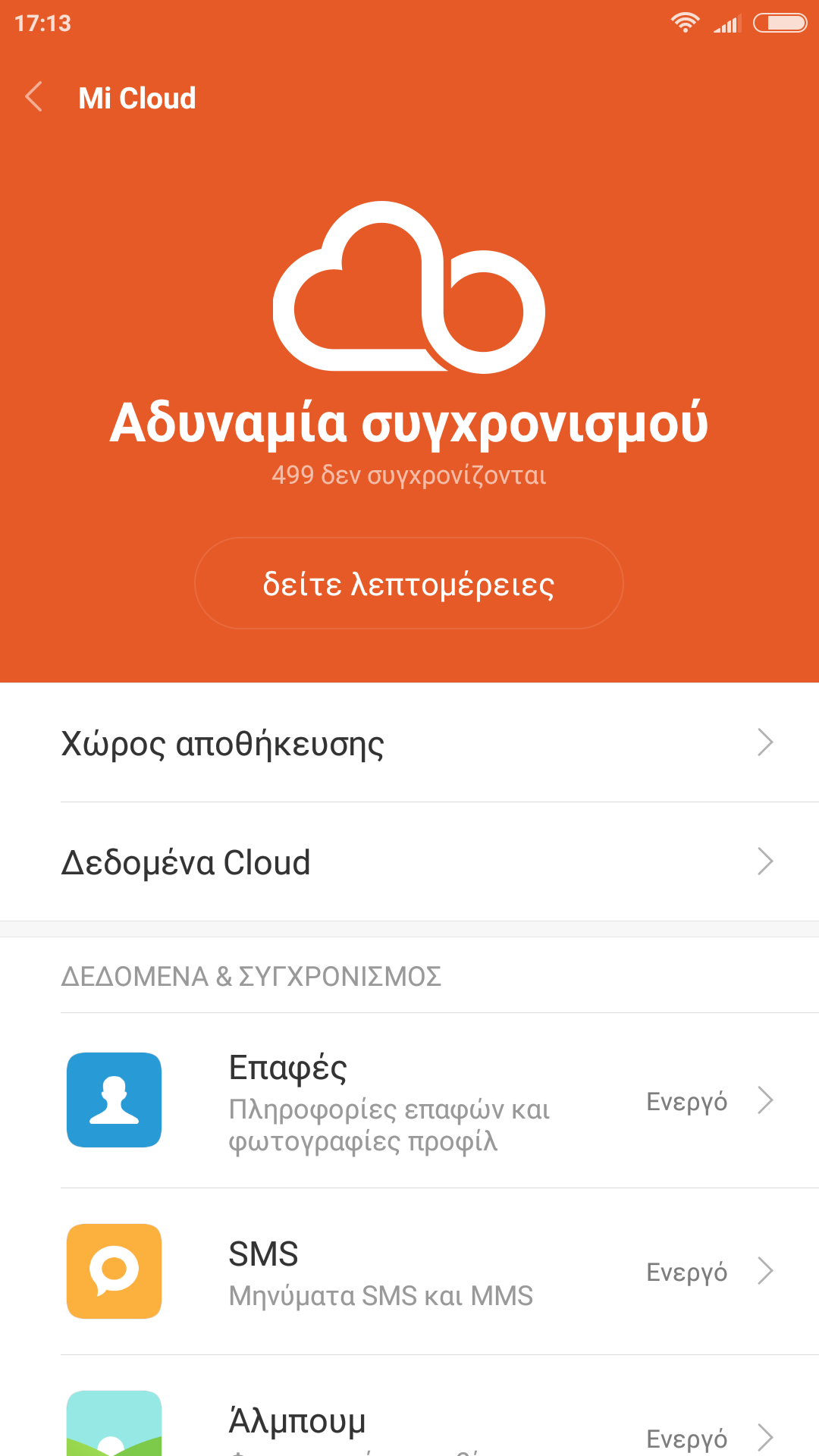
Task: Go back from Mi Cloud
Action: 34,97
